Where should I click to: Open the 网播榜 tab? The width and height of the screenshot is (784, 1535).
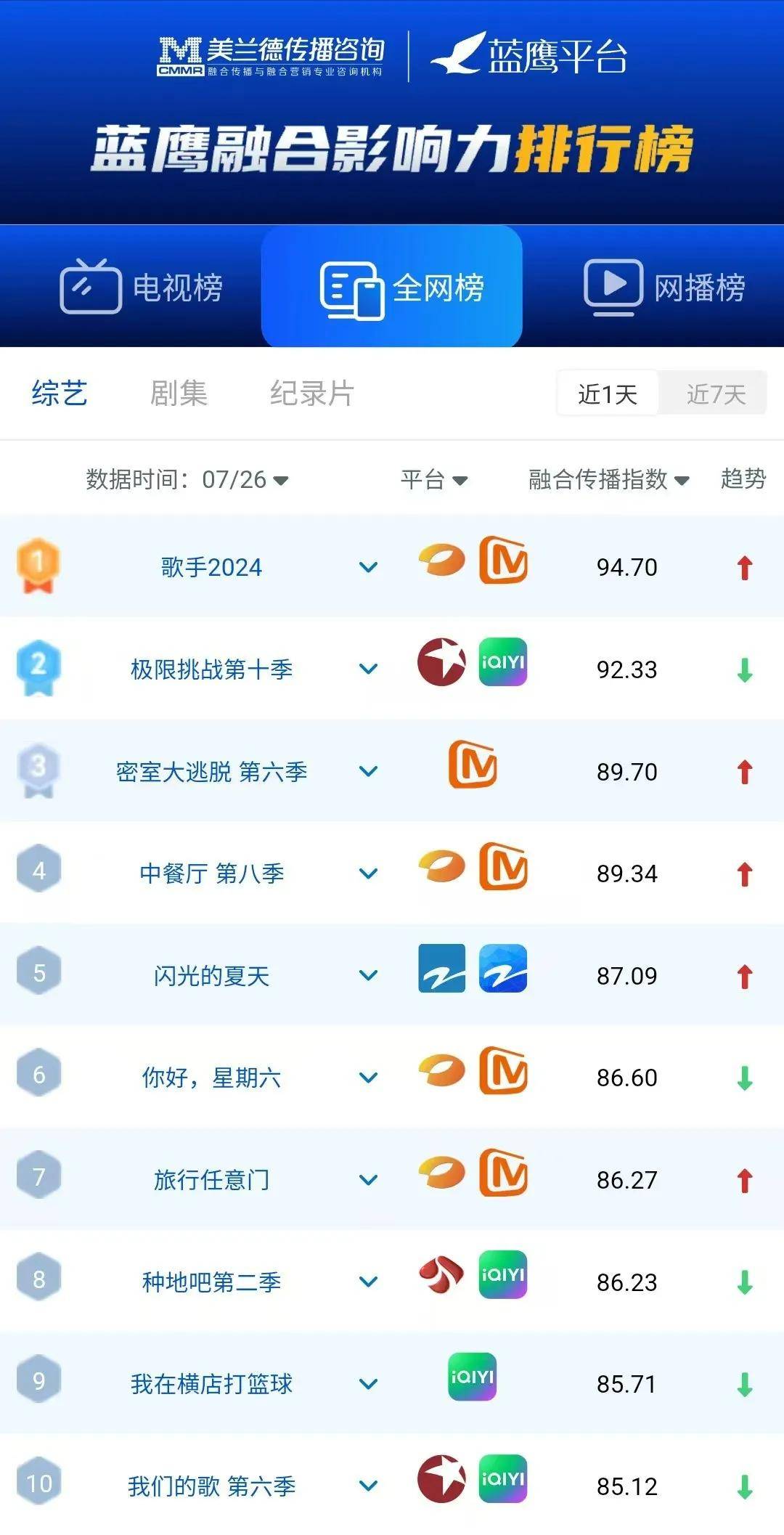tap(665, 287)
